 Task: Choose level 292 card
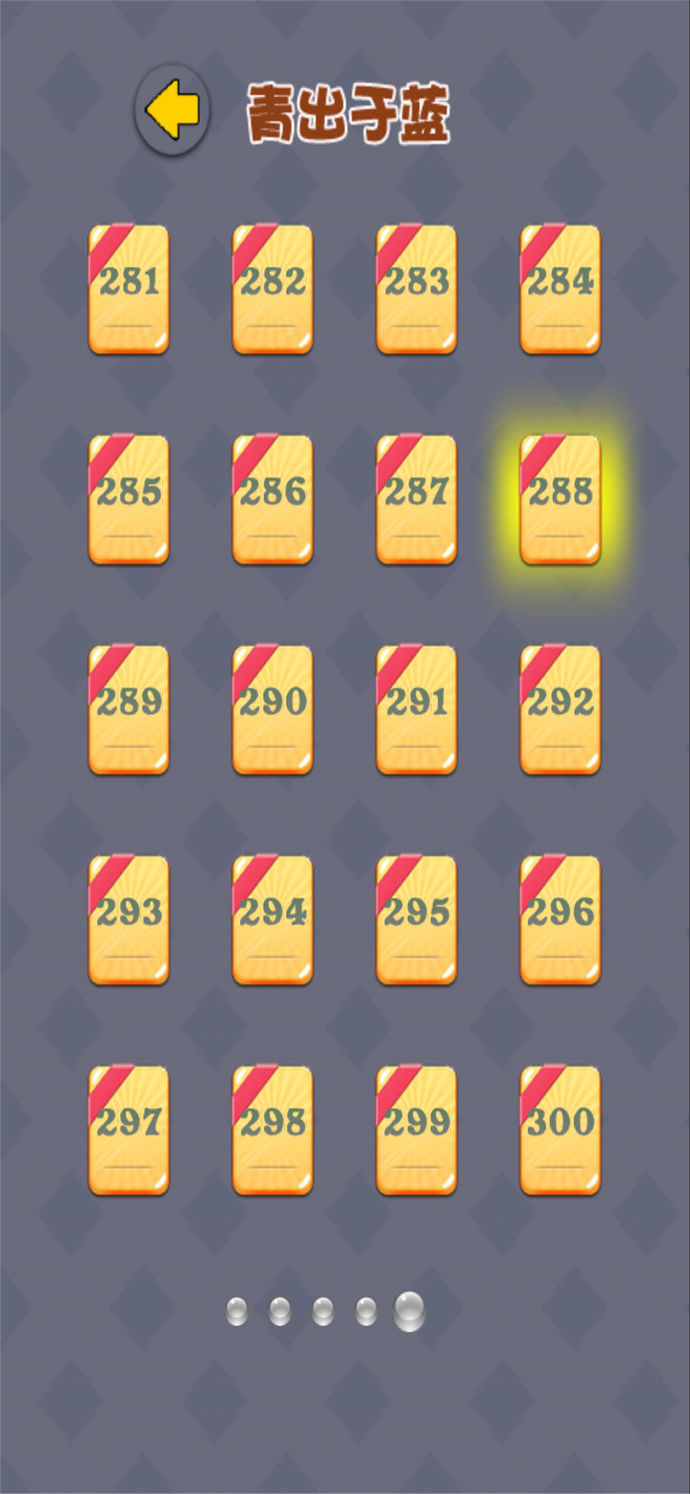pos(560,709)
